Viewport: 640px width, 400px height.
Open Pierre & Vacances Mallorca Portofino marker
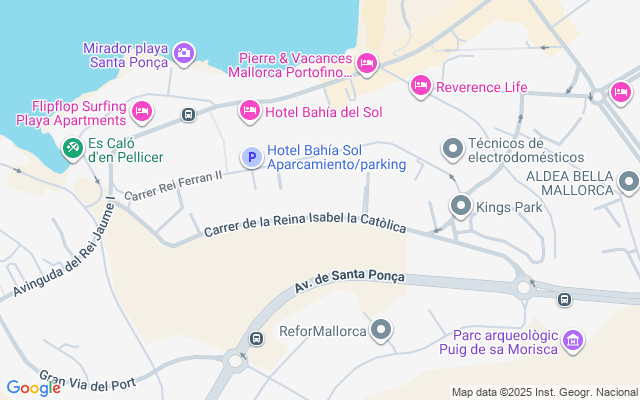click(x=367, y=64)
